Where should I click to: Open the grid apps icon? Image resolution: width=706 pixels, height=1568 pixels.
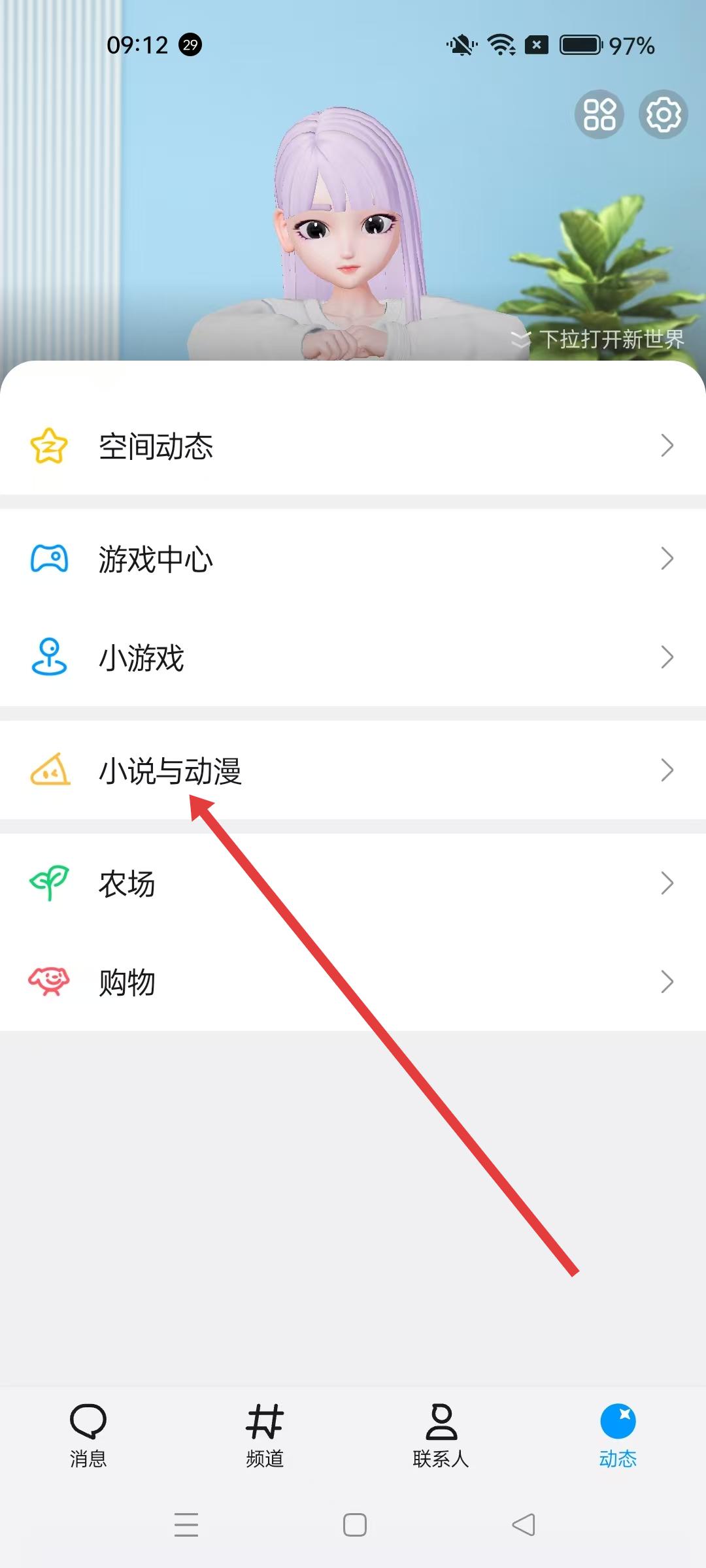click(x=599, y=115)
